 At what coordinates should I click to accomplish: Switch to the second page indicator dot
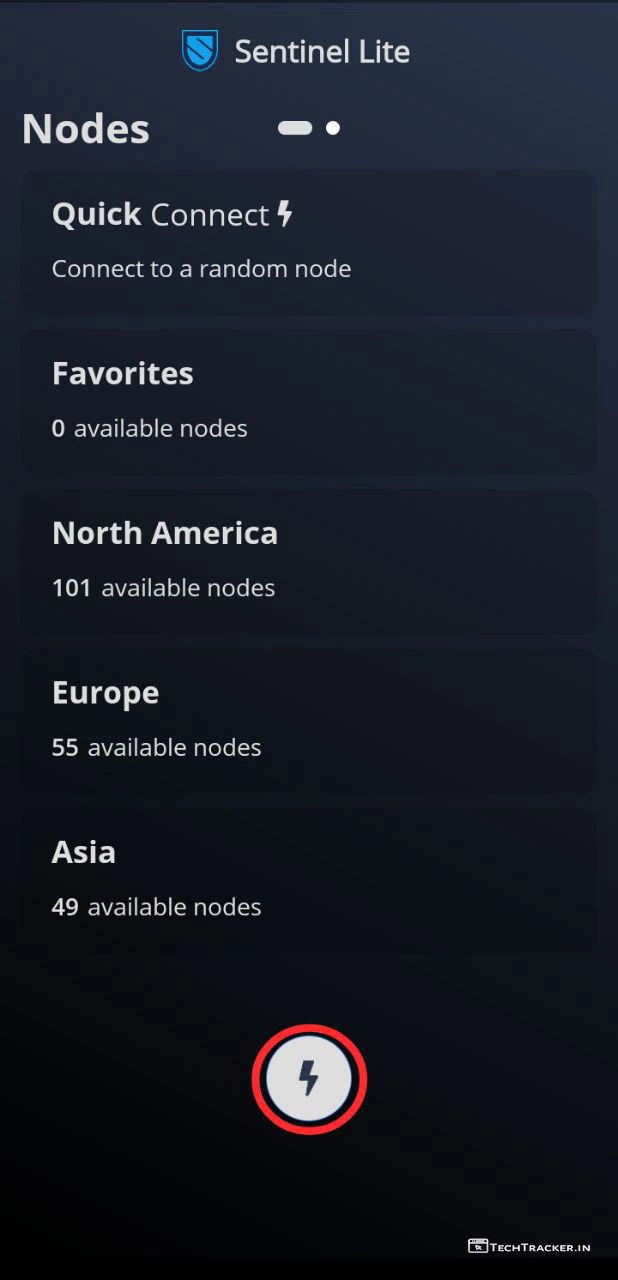coord(333,128)
